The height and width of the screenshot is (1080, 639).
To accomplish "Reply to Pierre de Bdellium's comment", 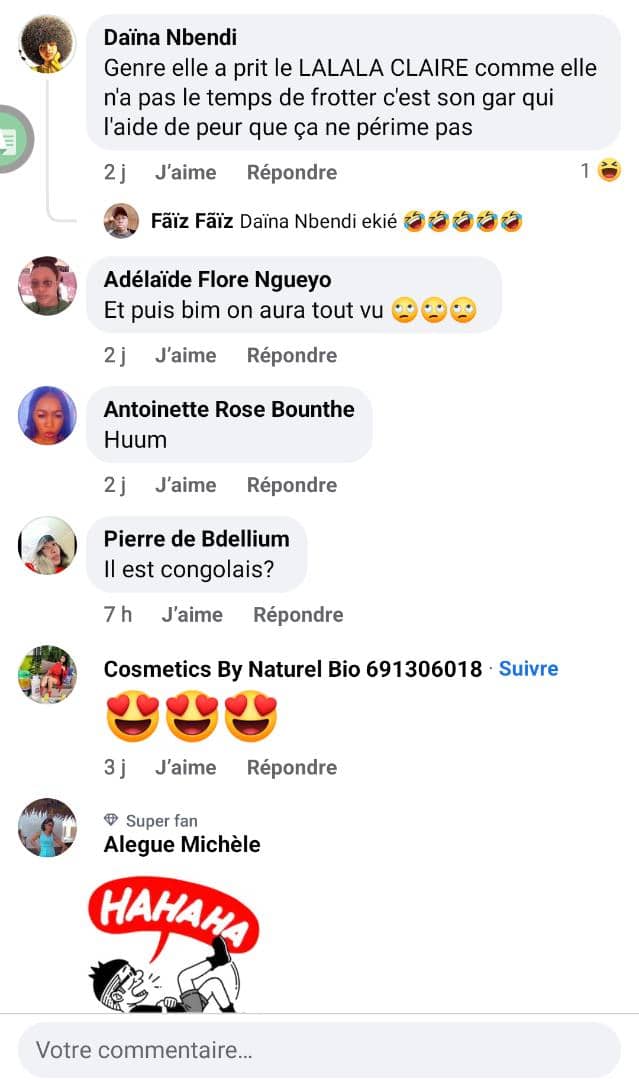I will [298, 615].
